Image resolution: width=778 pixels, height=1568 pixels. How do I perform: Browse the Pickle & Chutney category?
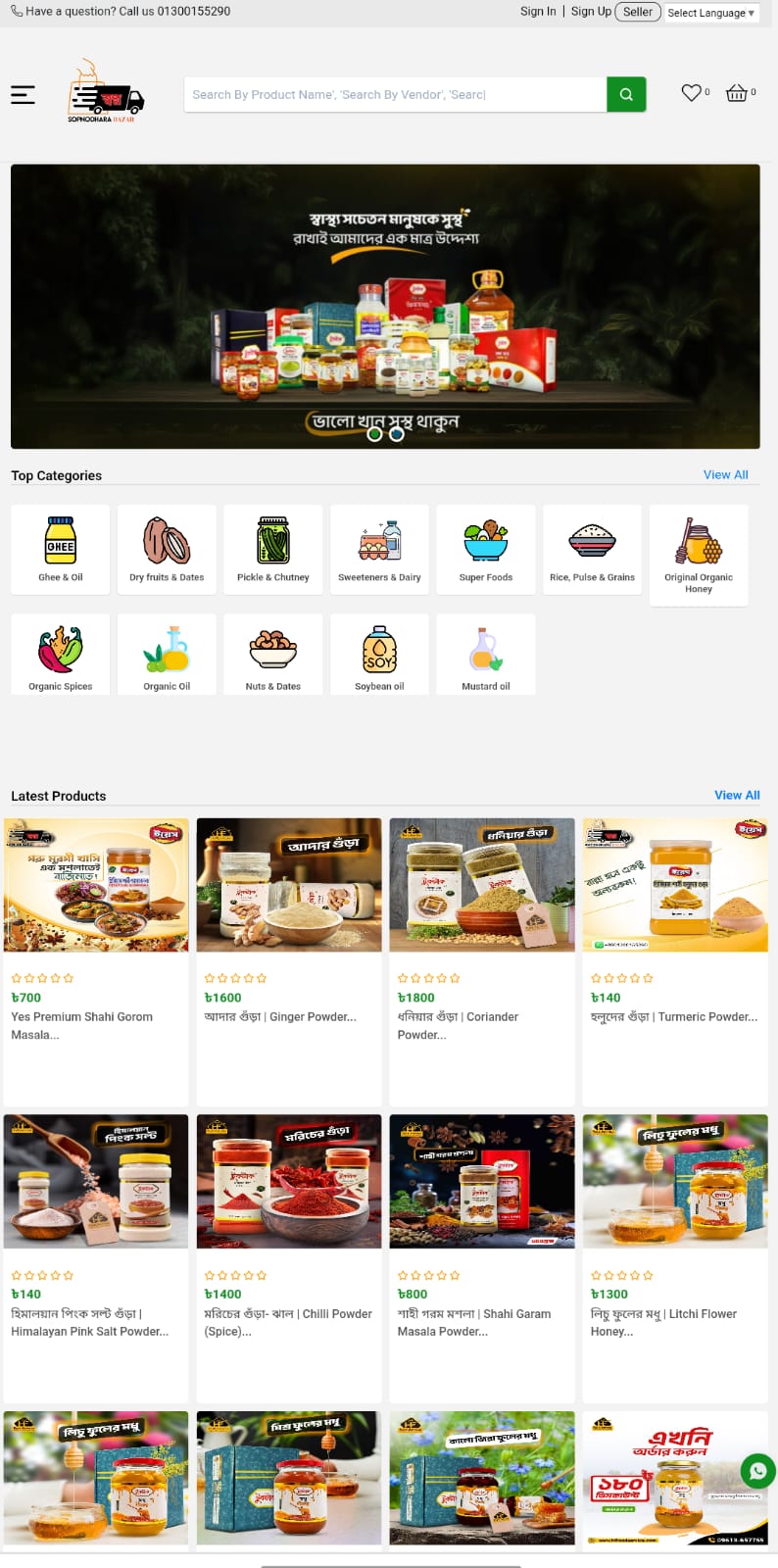point(273,549)
